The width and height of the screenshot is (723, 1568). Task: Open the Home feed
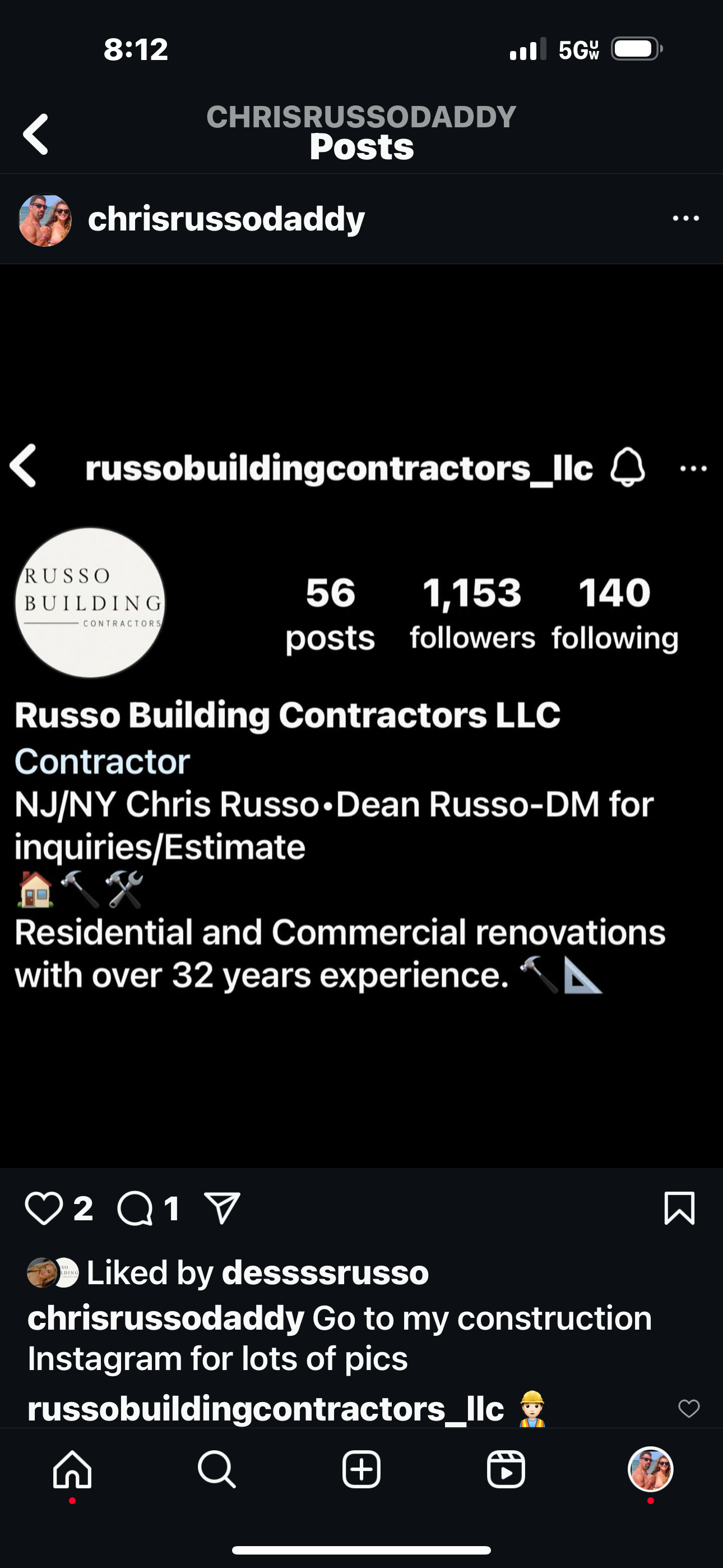71,1470
